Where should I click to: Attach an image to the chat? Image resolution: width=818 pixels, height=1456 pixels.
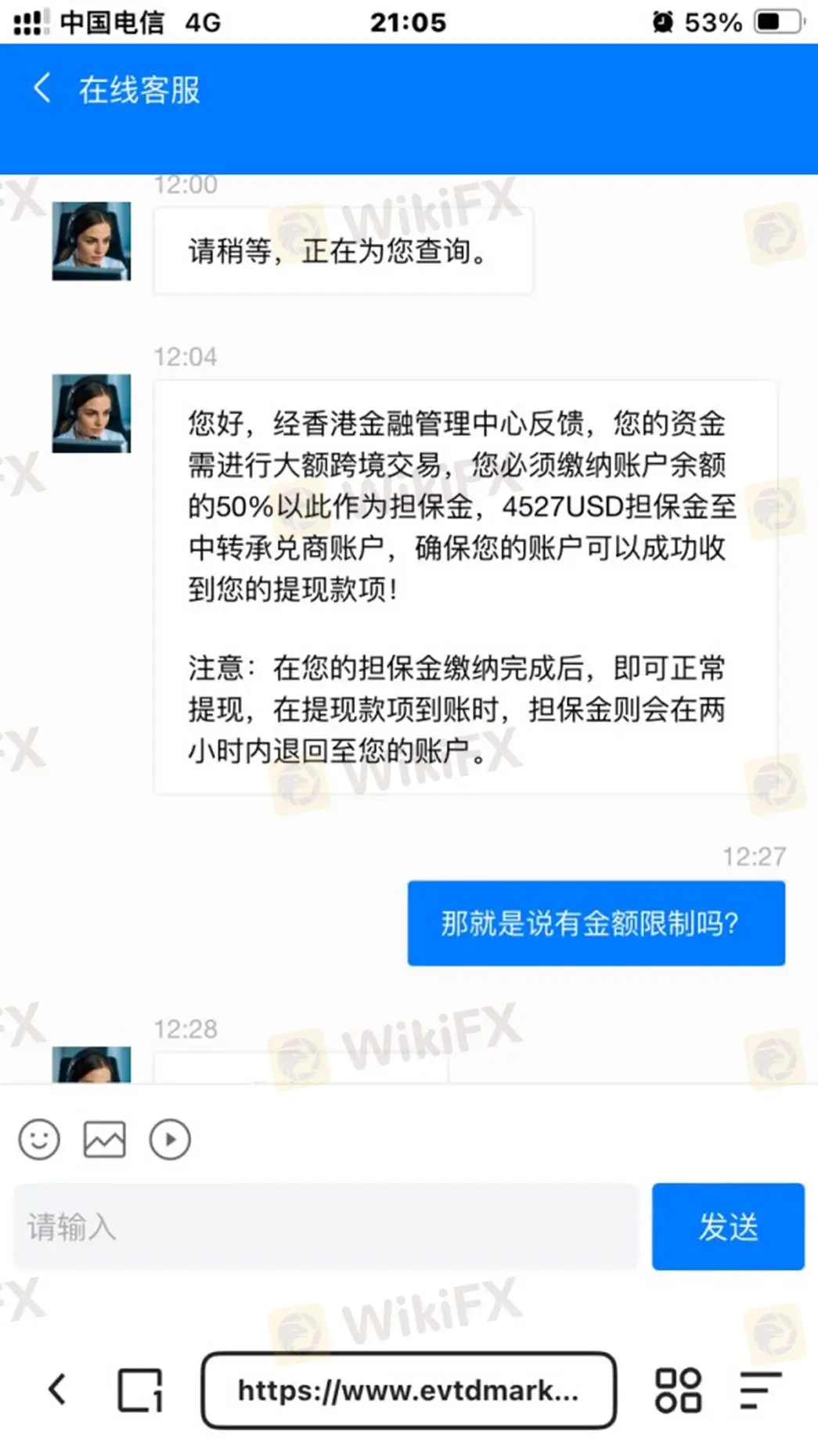point(104,1139)
